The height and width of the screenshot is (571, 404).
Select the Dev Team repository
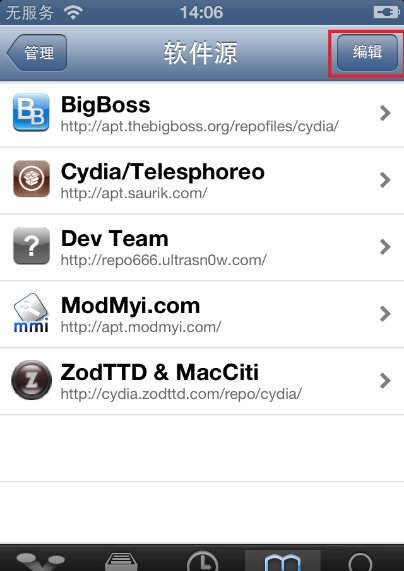202,248
